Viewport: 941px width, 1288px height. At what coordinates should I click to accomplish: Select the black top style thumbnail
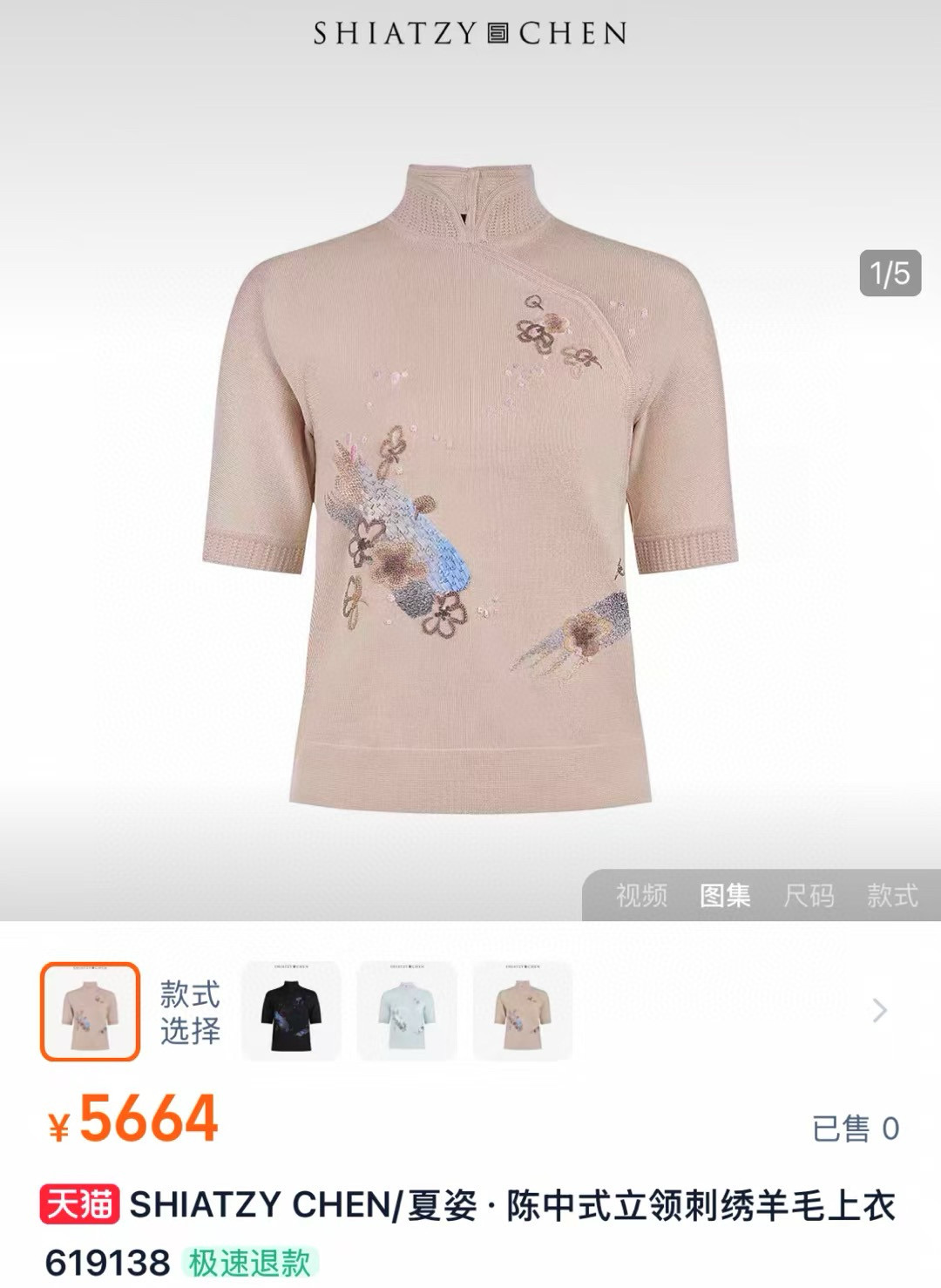tap(290, 1011)
